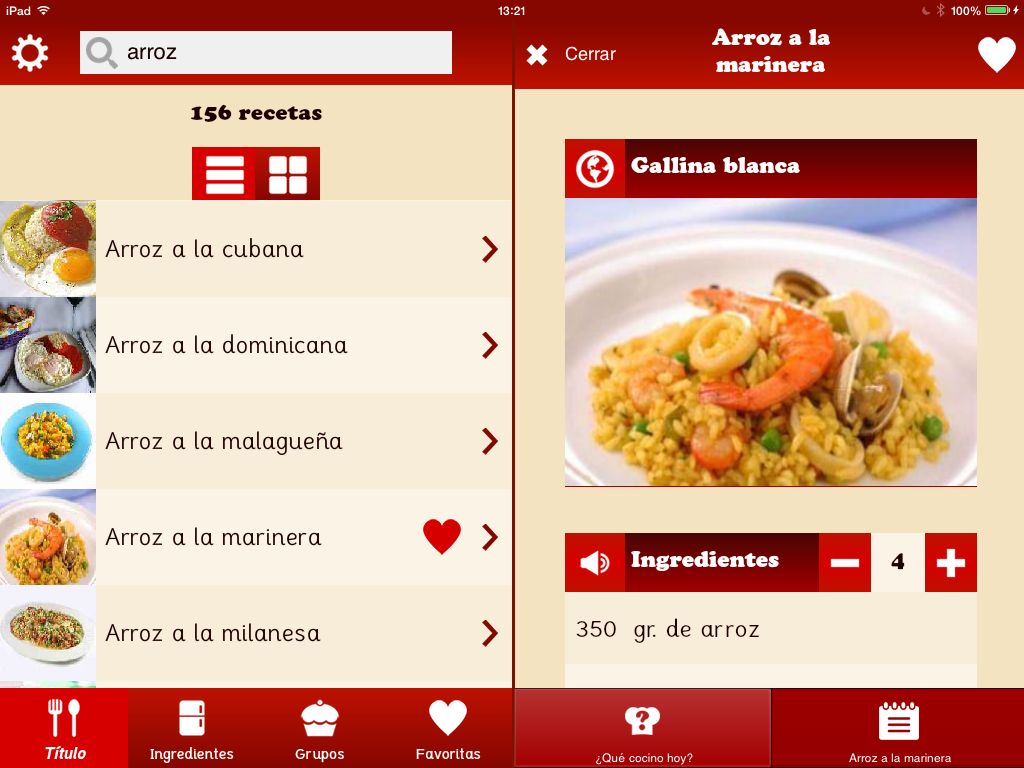Select the Título tab
Image resolution: width=1024 pixels, height=768 pixels.
[65, 728]
